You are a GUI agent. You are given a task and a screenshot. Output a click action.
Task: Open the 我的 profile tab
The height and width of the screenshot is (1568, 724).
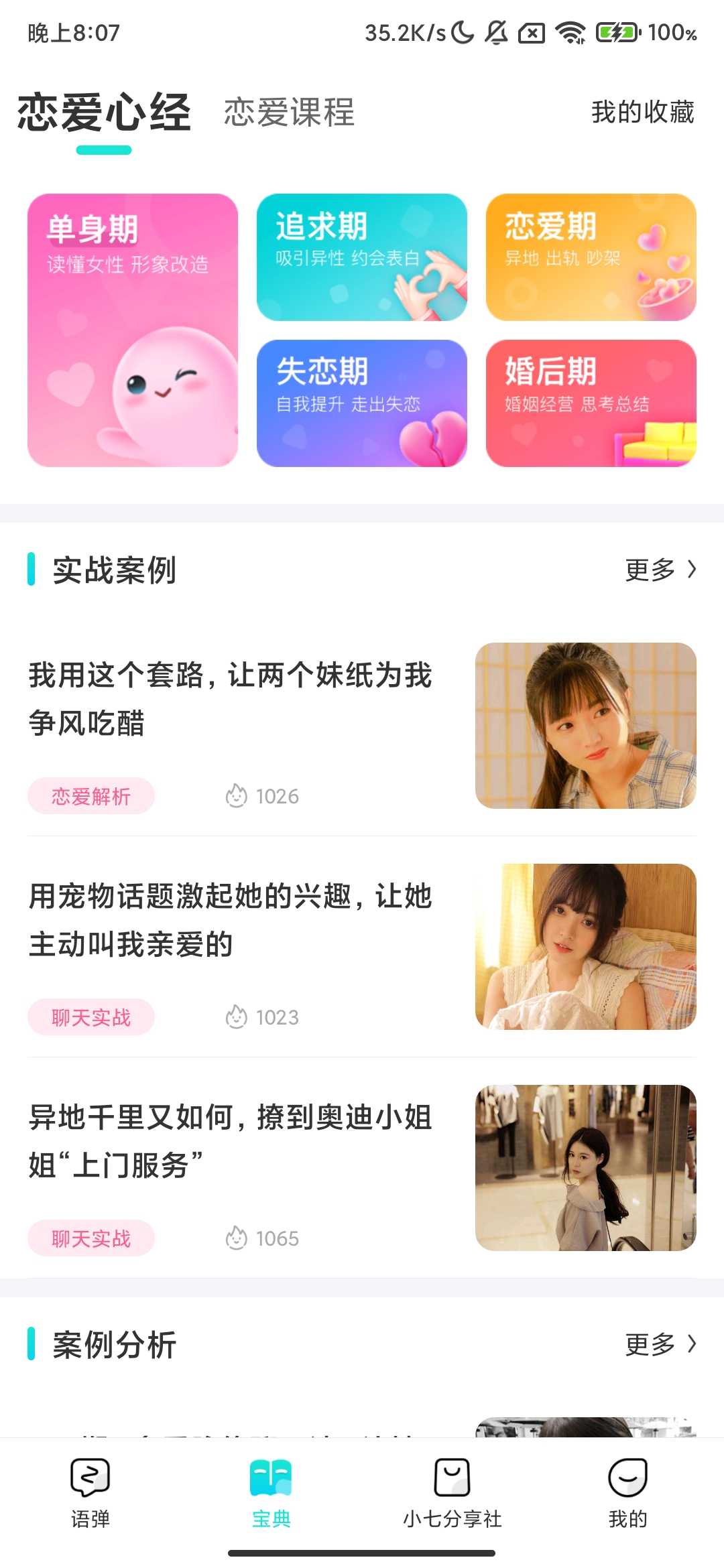pyautogui.click(x=627, y=1489)
